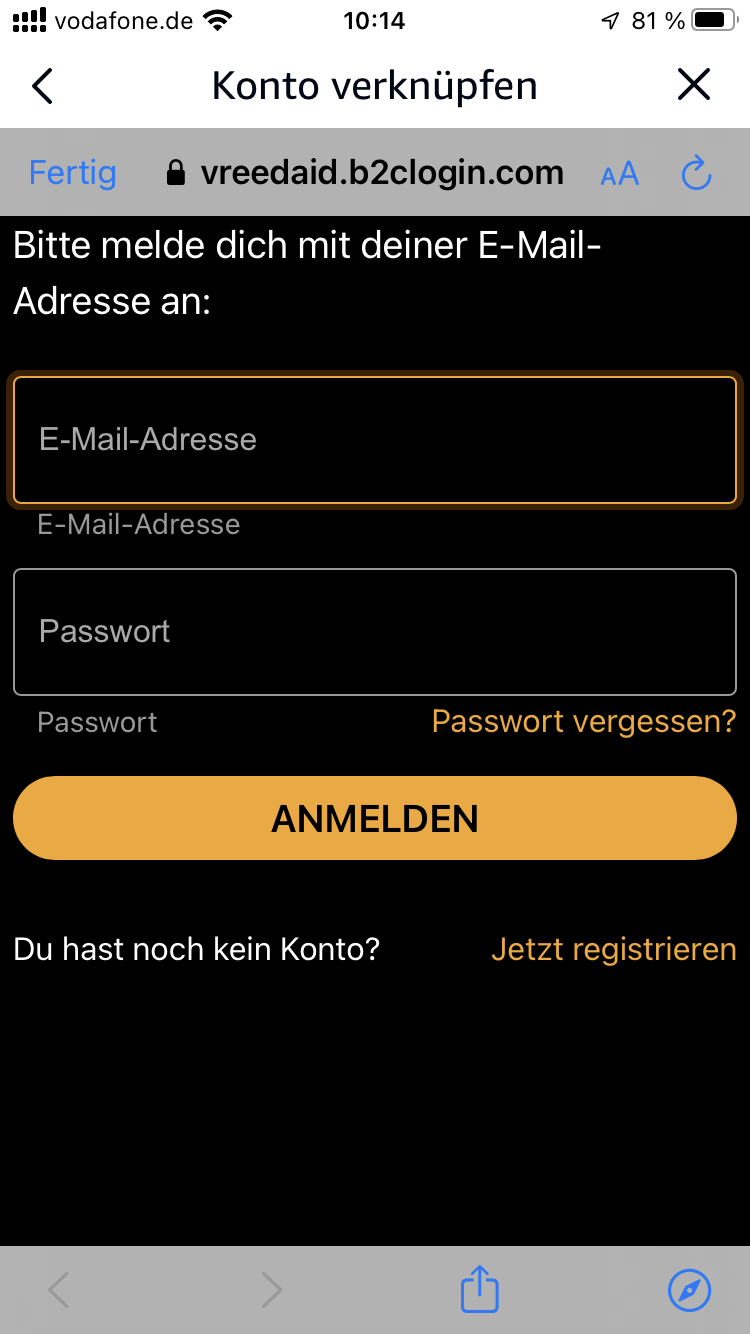Close Konto verknüpfen with the X
Screen dimensions: 750x1334
[x=693, y=84]
